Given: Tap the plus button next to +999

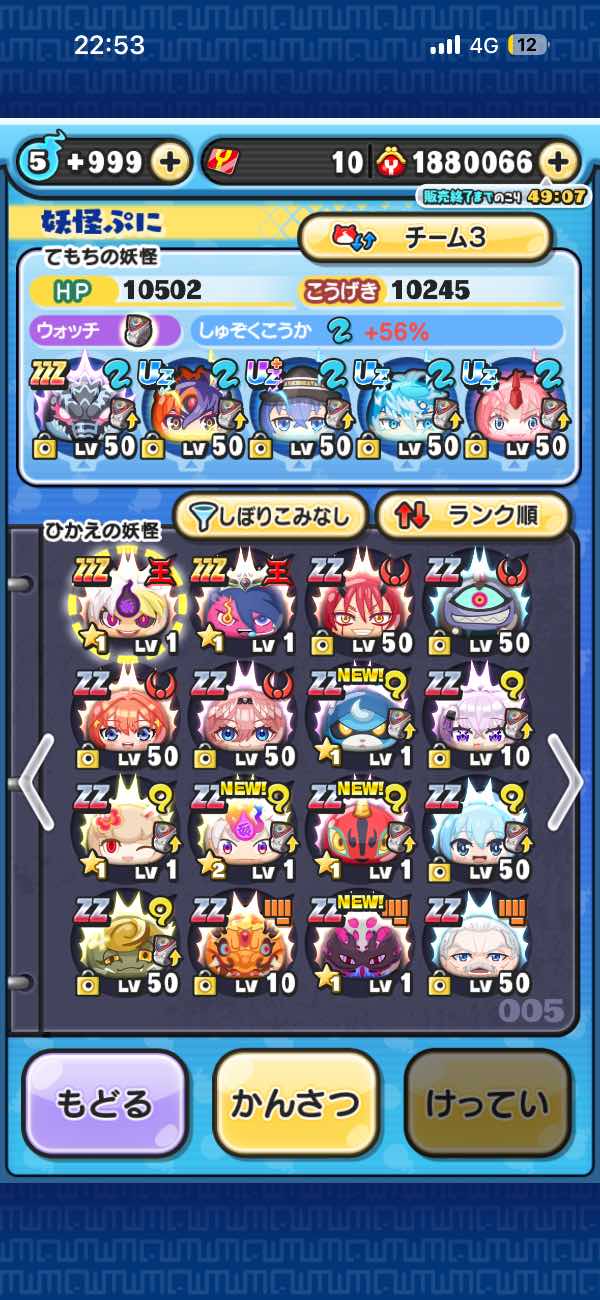Looking at the screenshot, I should coord(171,162).
